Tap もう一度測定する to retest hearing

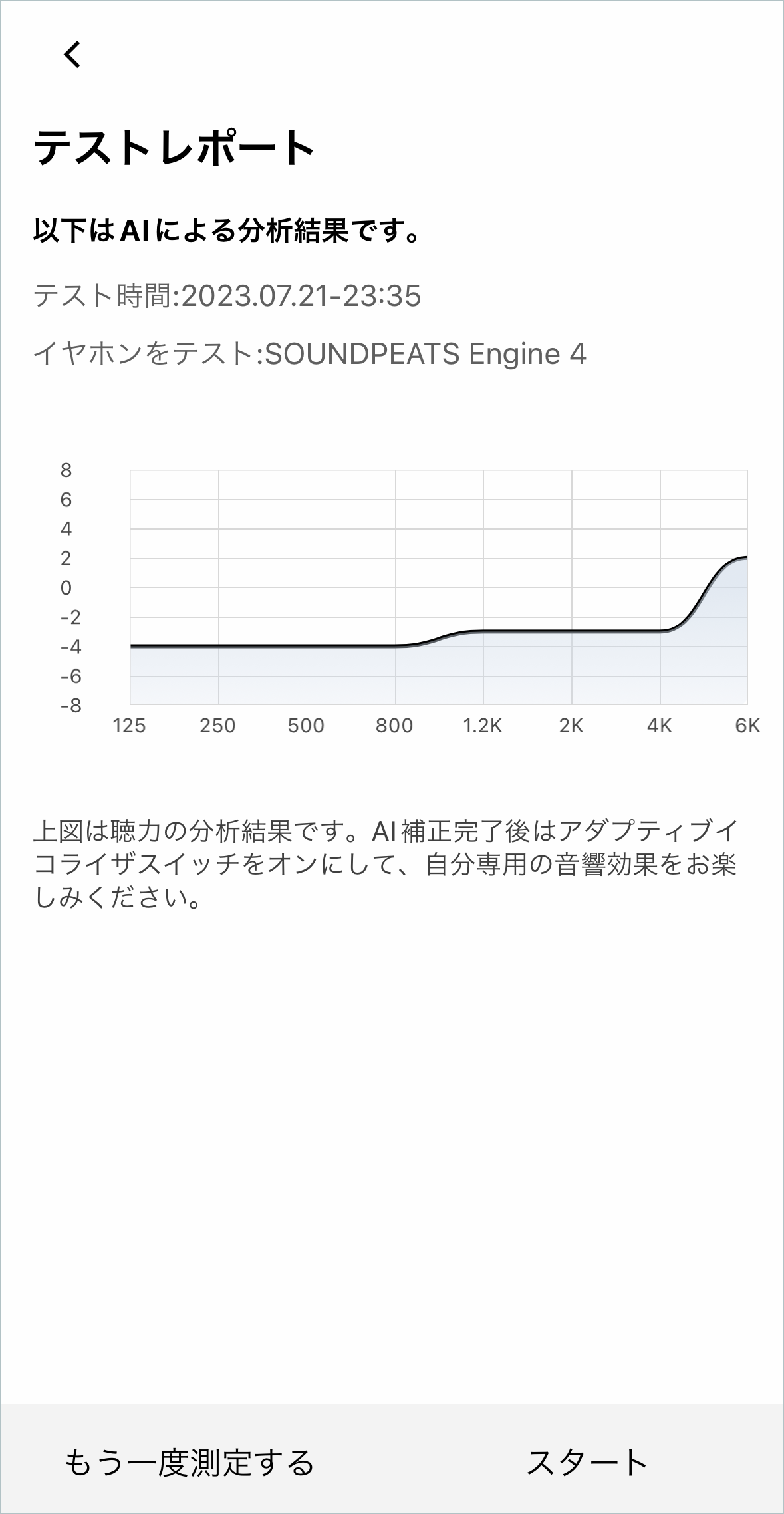click(190, 1462)
